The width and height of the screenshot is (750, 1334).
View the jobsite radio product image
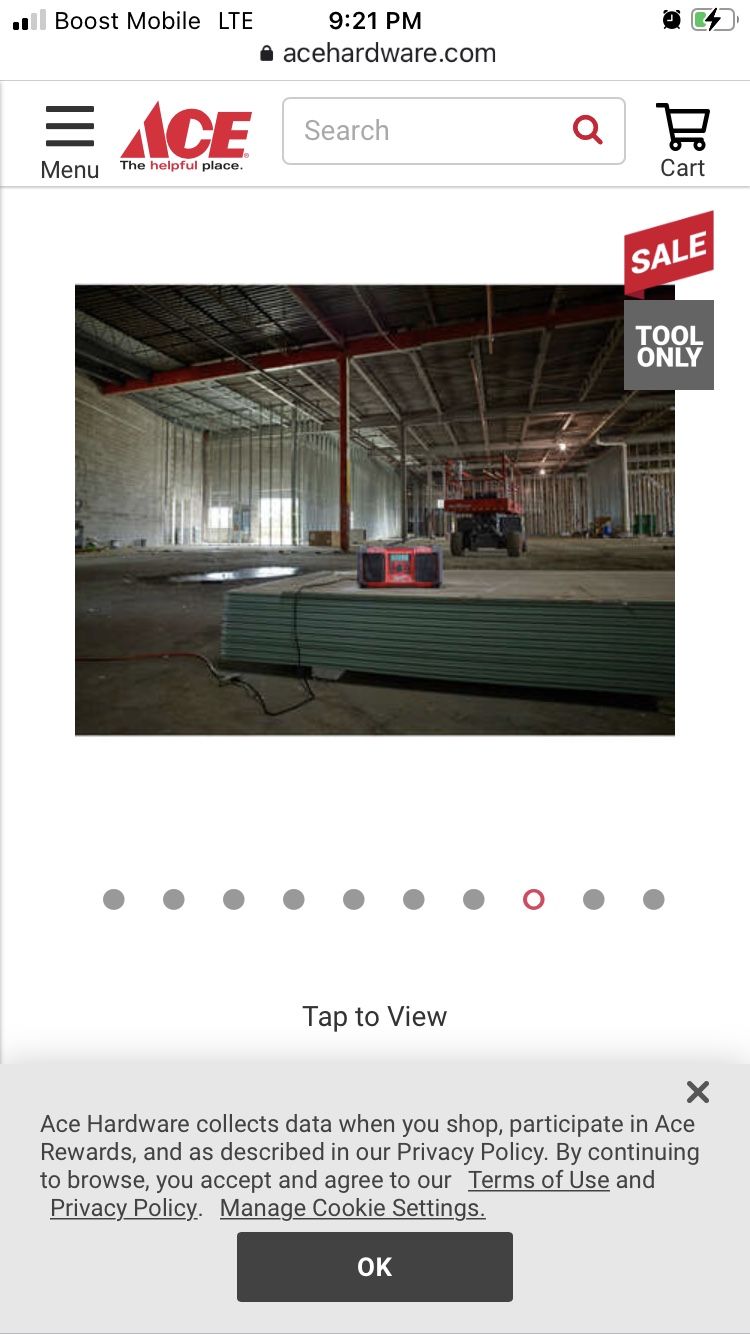click(374, 510)
